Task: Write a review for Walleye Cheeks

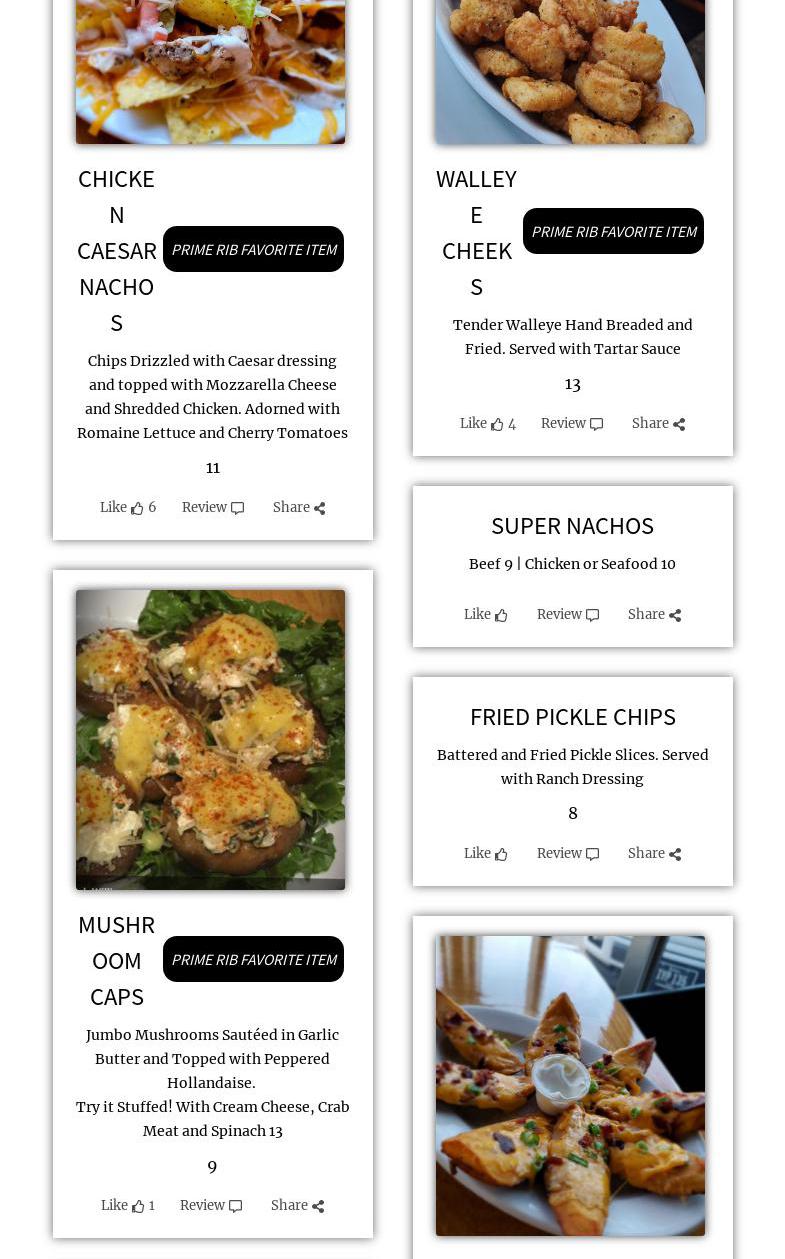Action: pos(571,424)
